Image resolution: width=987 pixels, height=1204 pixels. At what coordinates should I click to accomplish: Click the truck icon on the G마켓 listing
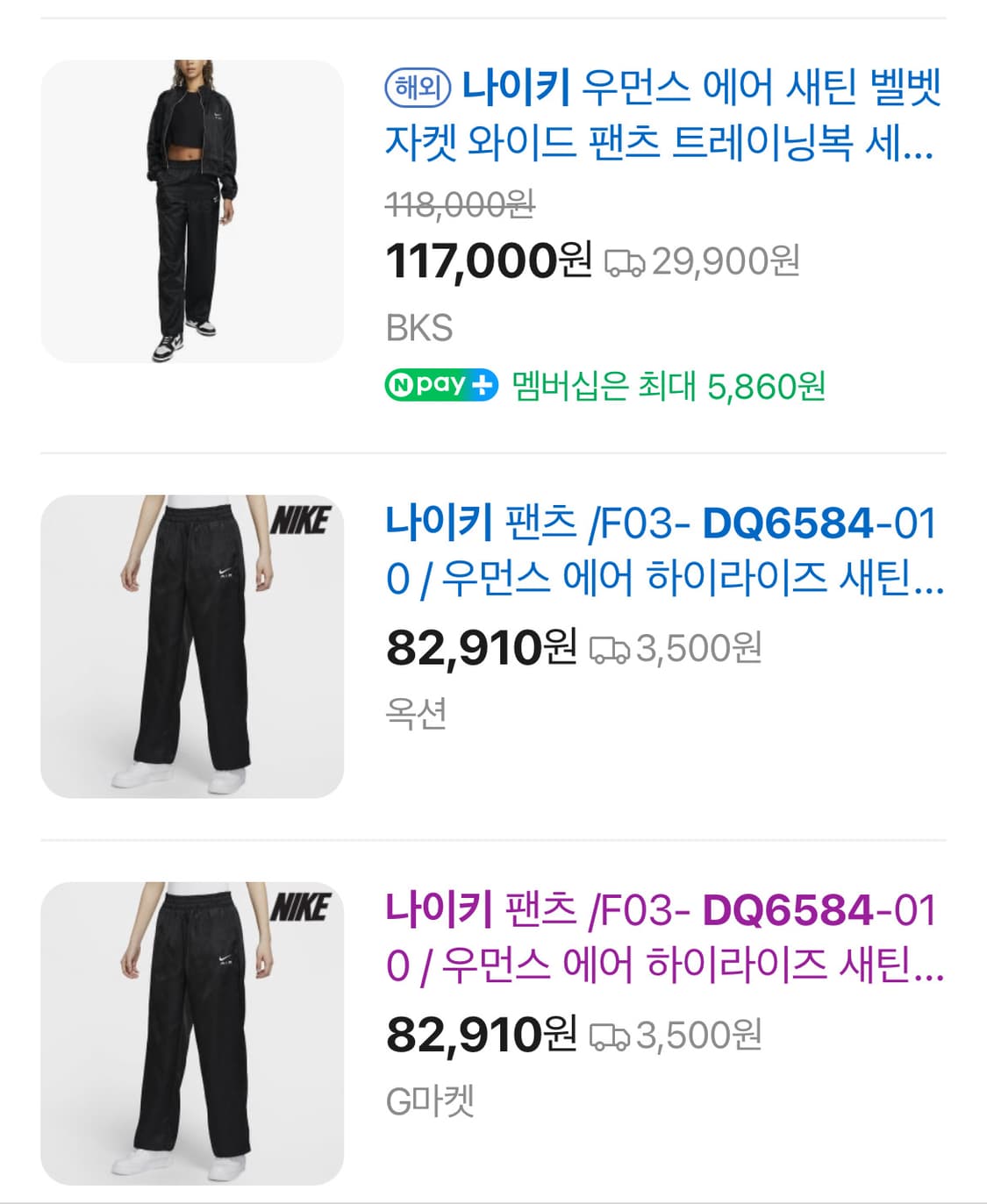click(x=612, y=1037)
